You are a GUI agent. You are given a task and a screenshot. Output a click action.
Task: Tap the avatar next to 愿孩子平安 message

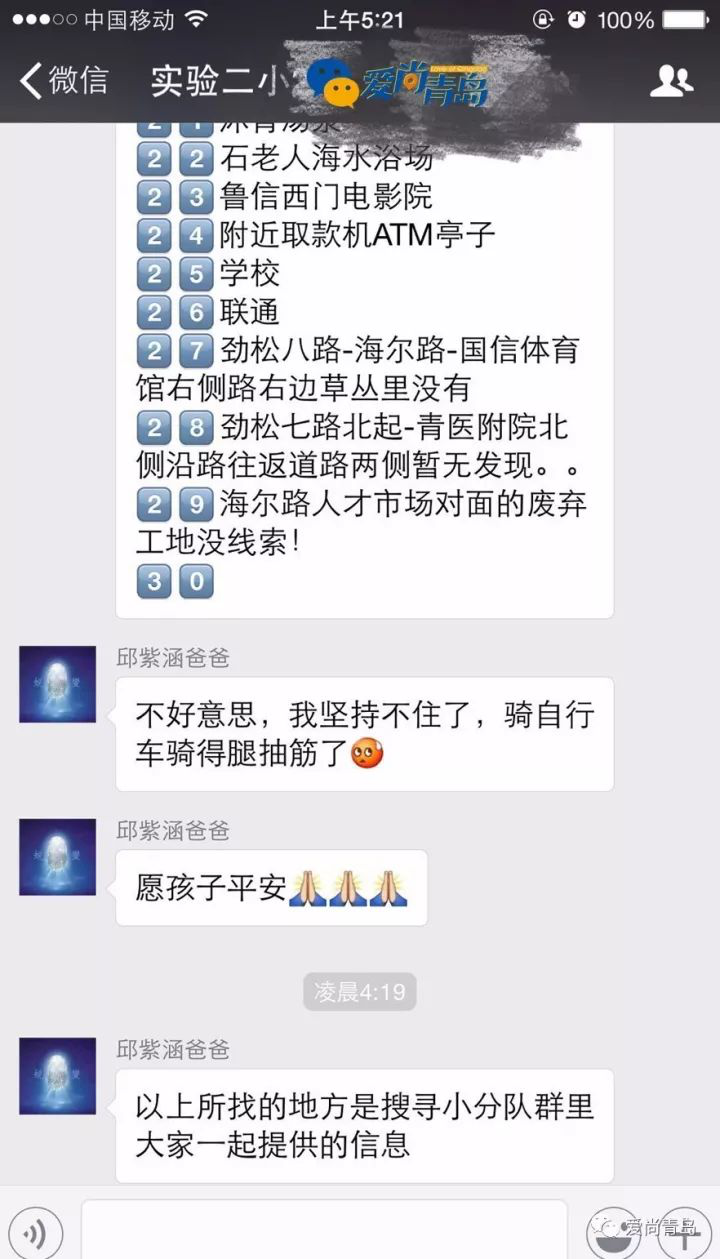56,856
